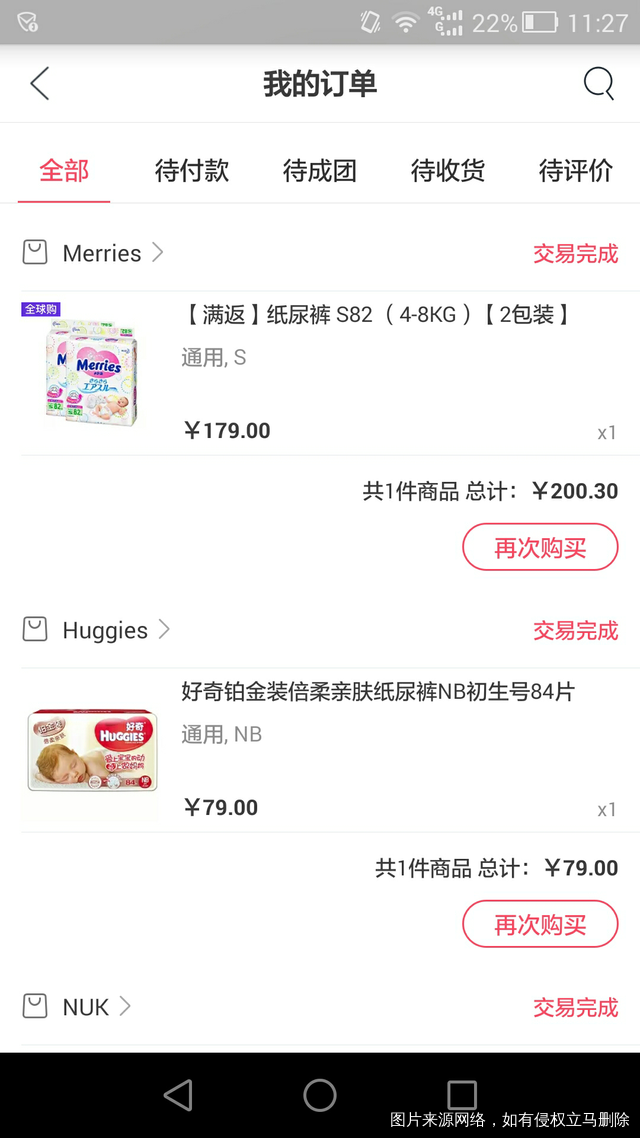Select the 待收货 tab
Viewport: 640px width, 1138px height.
pyautogui.click(x=448, y=171)
